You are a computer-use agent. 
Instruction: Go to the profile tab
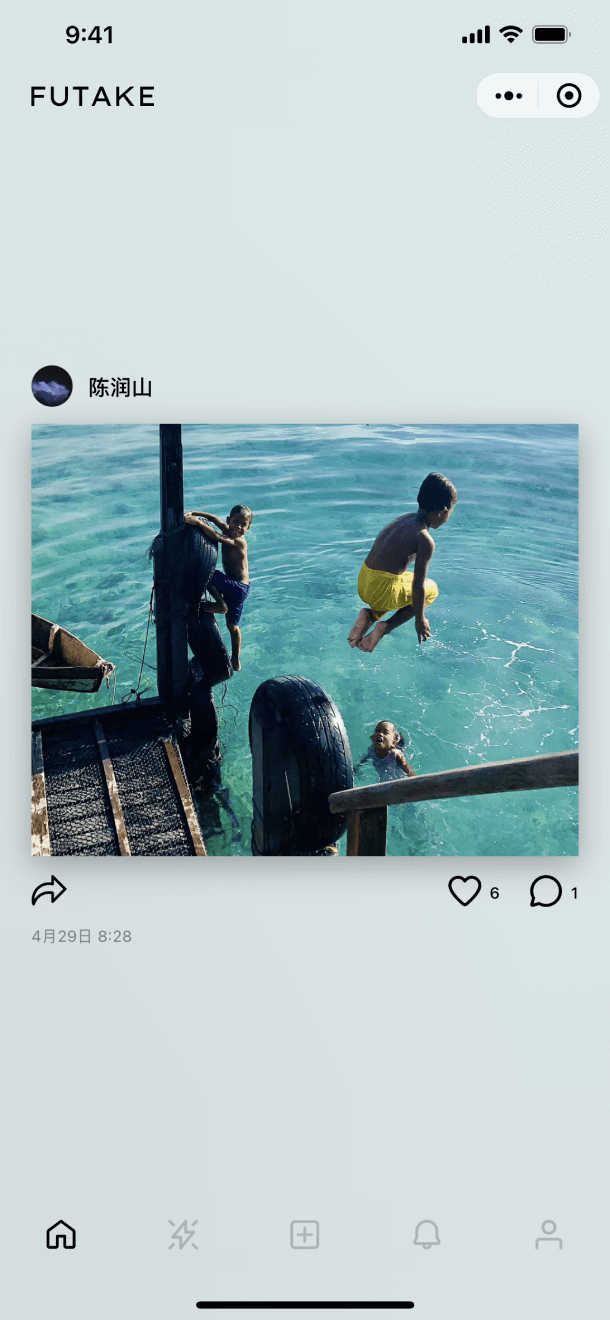[x=548, y=1235]
